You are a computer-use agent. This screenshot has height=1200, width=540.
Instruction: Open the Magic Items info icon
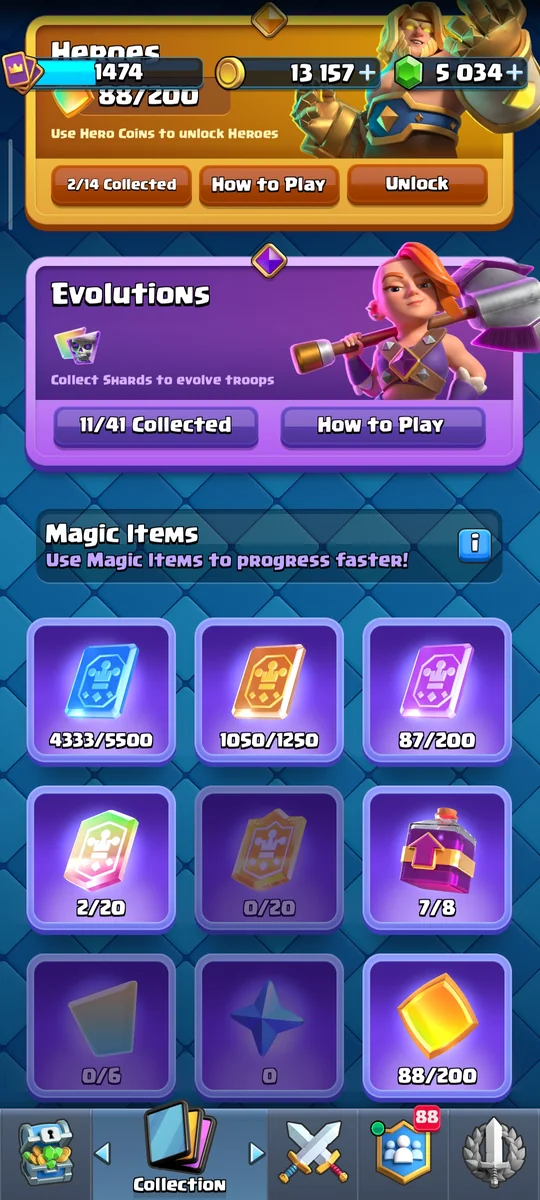474,545
